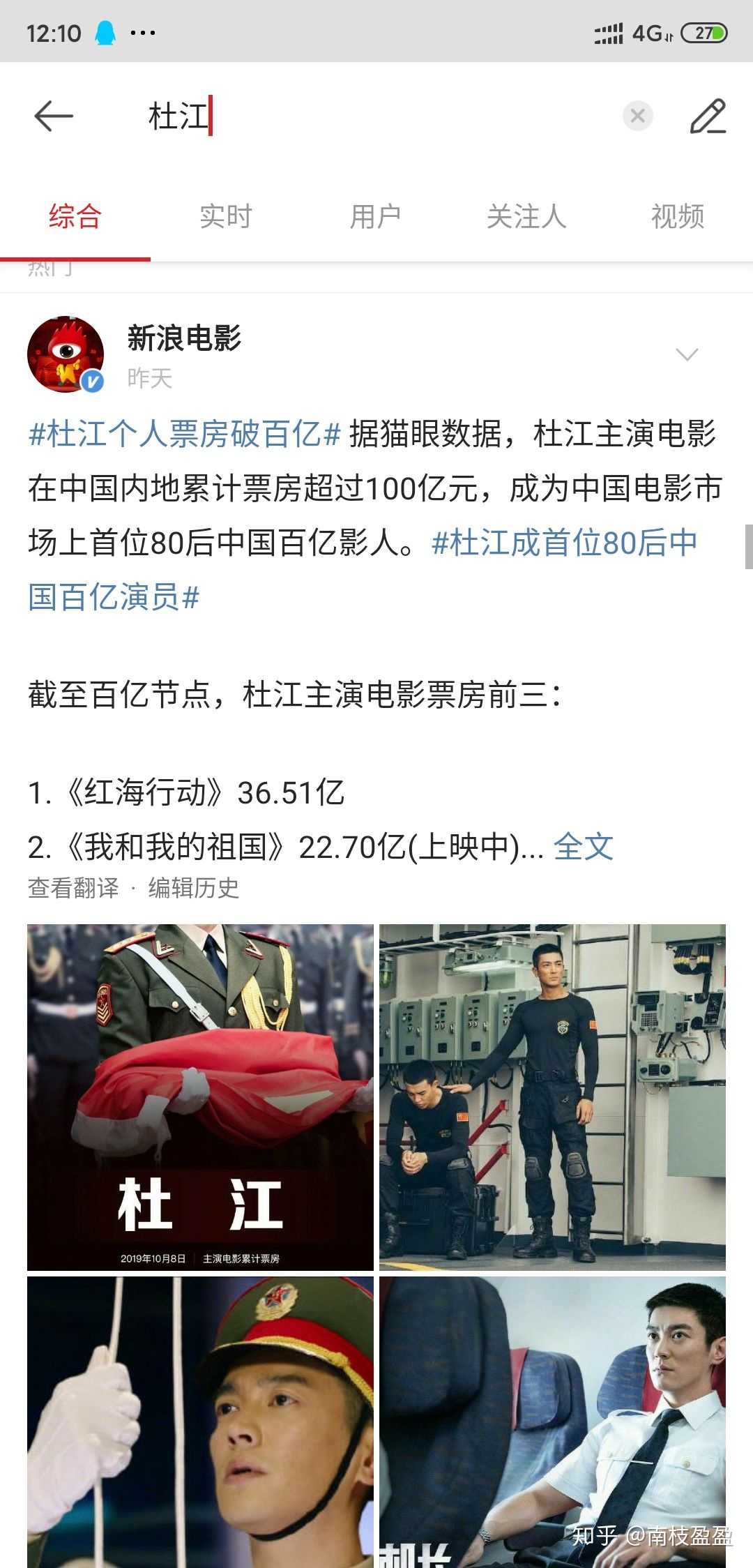Open hashtag #杜江个人票房破百亿#

coord(184,434)
